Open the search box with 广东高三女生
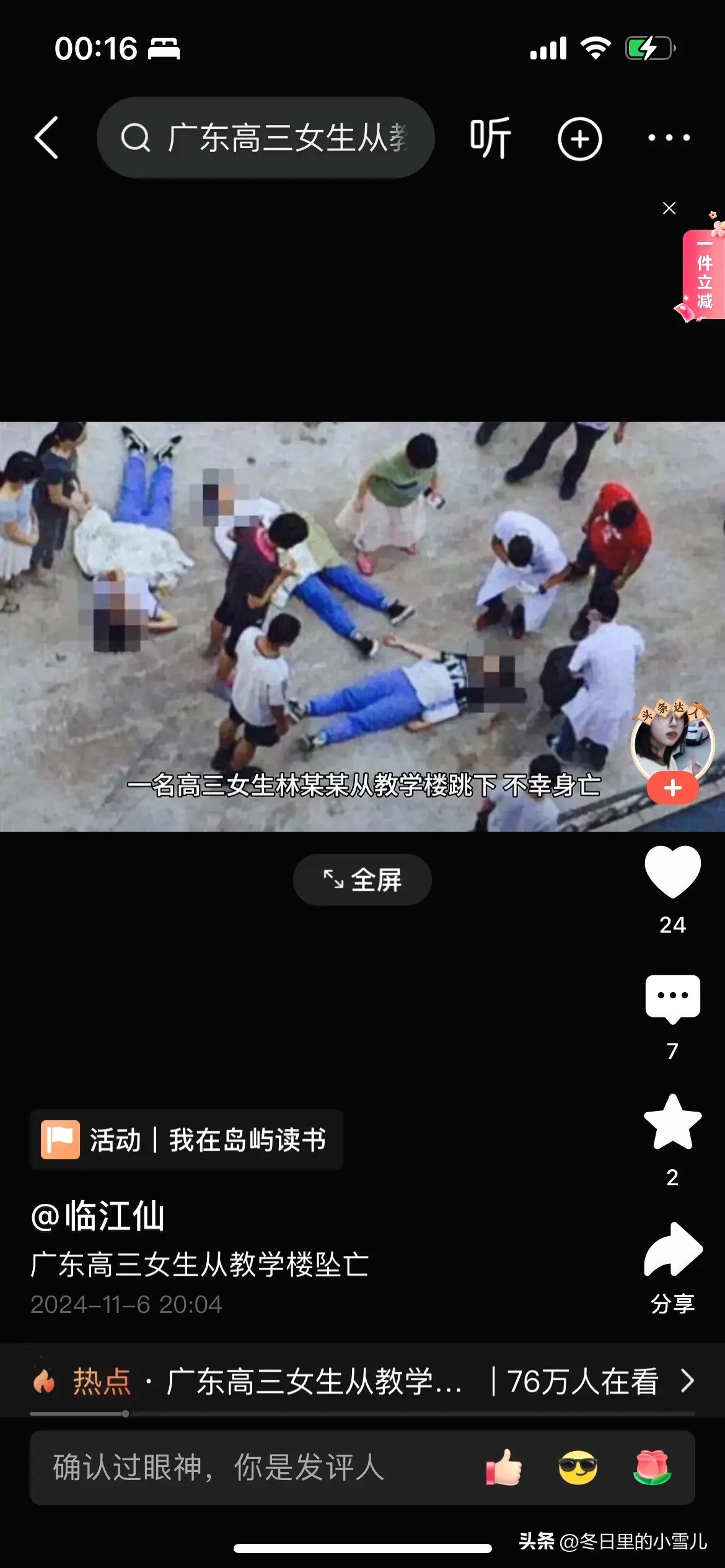 tap(265, 137)
